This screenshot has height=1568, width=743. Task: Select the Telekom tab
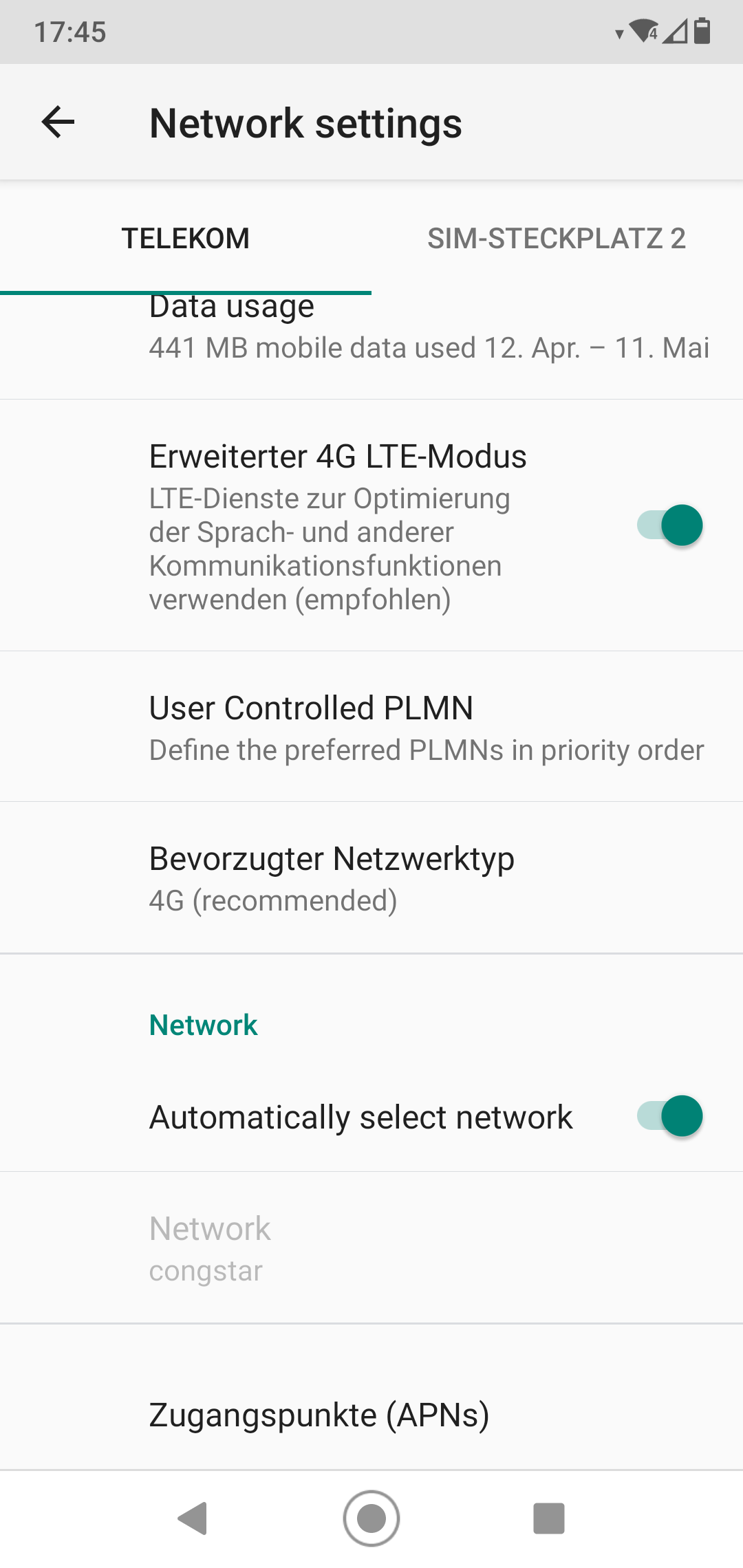(x=186, y=239)
